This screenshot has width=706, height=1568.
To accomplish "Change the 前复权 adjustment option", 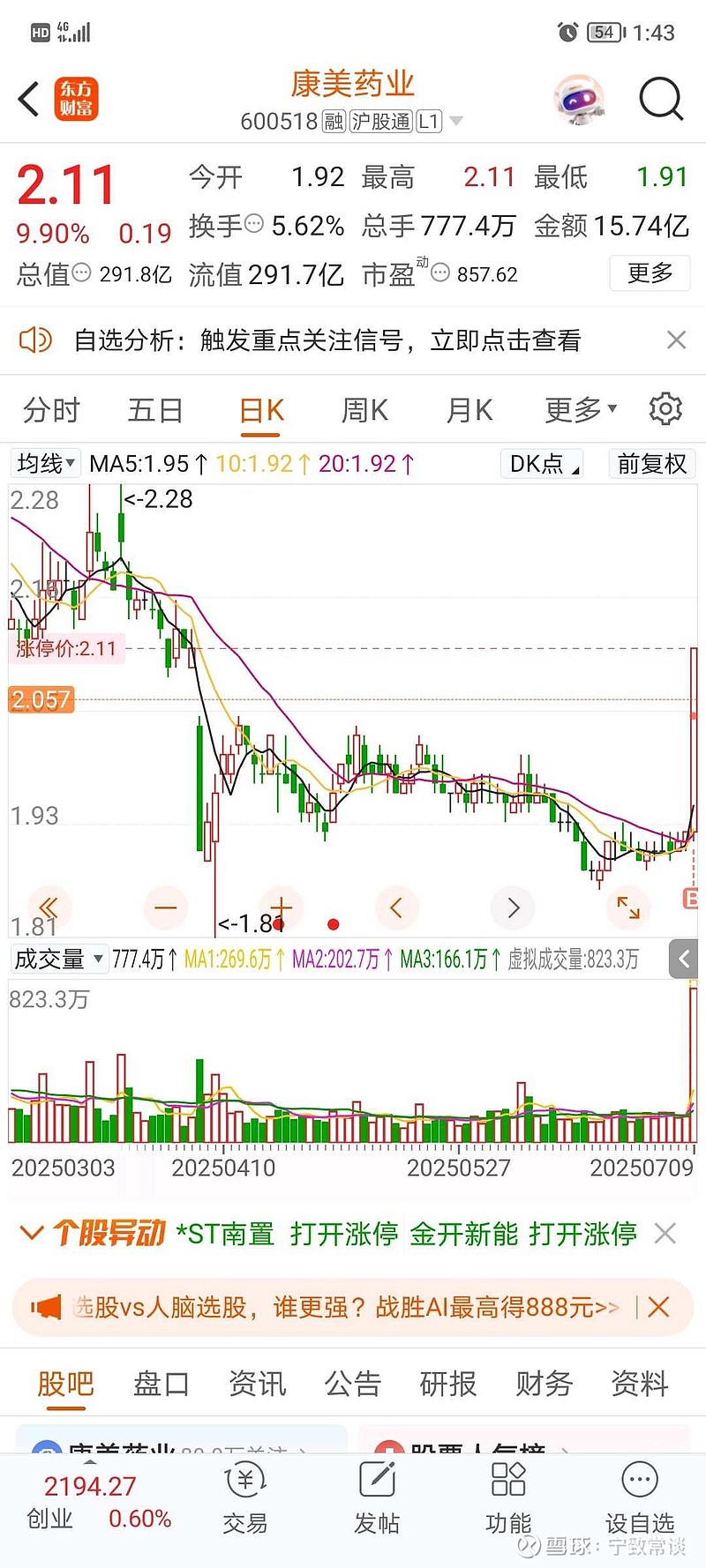I will [651, 464].
